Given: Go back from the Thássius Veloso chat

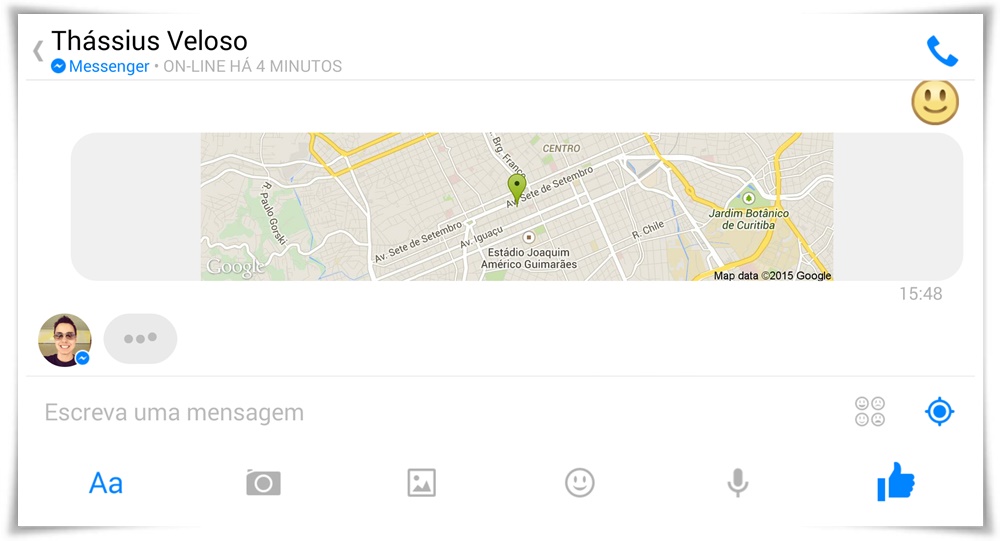Looking at the screenshot, I should (38, 50).
